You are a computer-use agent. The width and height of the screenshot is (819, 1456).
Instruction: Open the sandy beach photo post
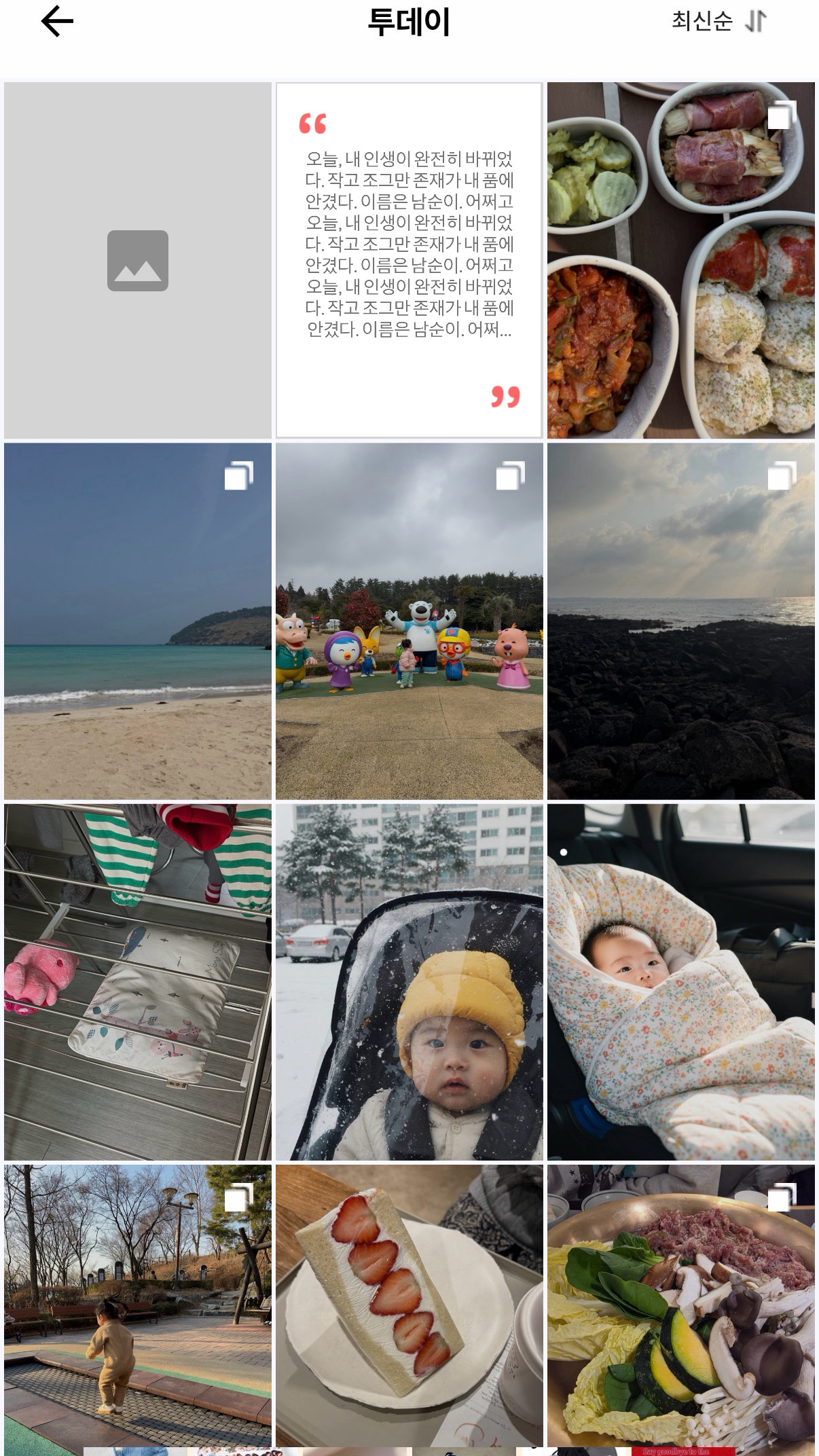click(138, 621)
